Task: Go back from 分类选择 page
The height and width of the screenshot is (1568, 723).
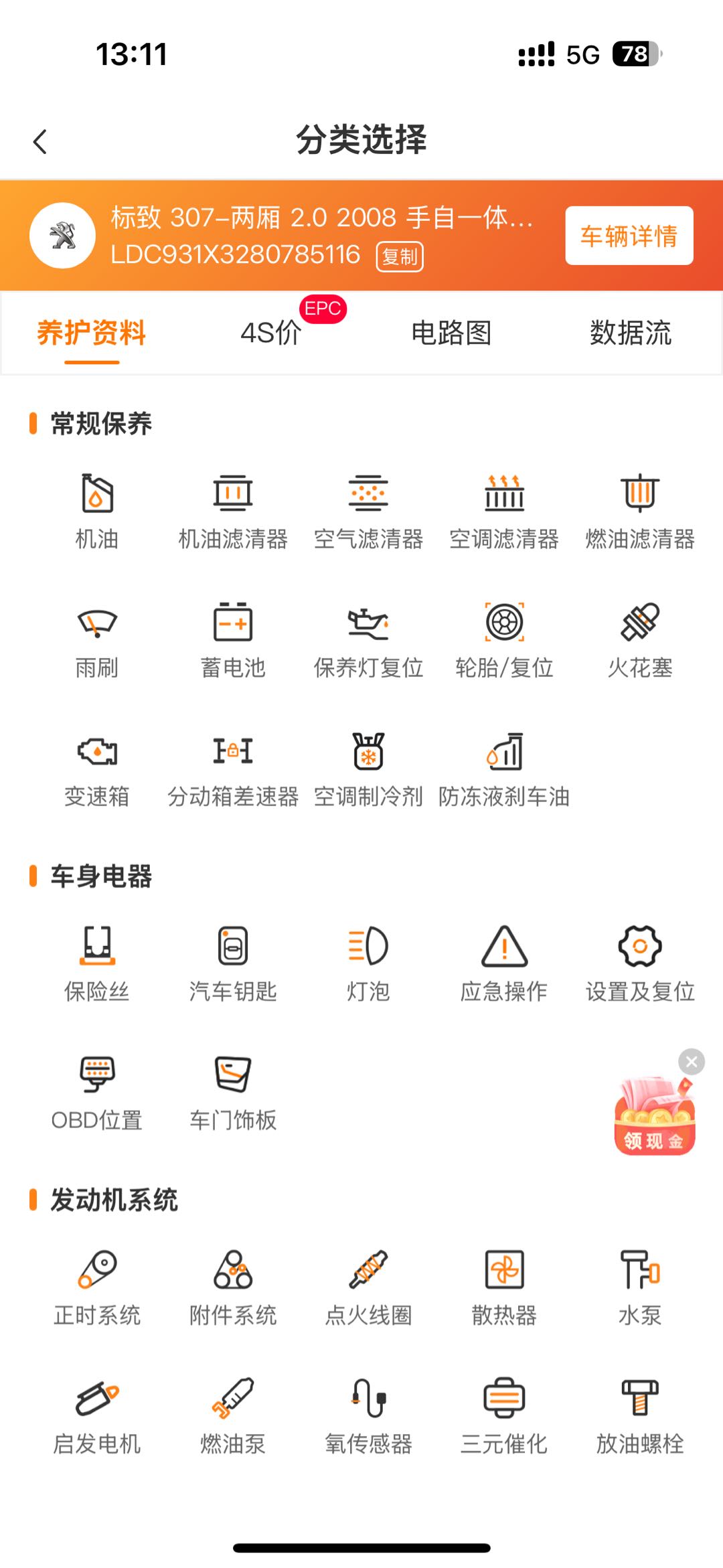Action: click(40, 142)
